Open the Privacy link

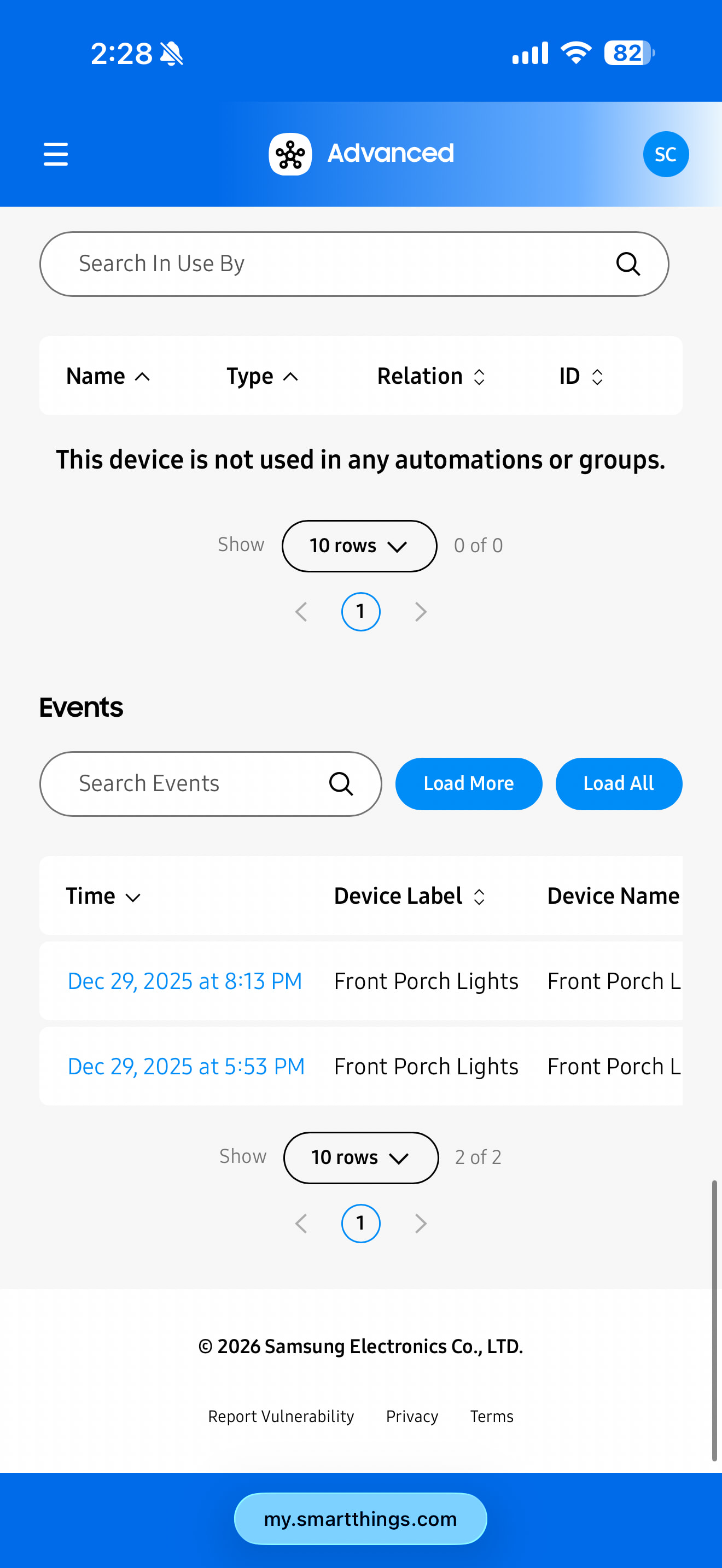[411, 1417]
